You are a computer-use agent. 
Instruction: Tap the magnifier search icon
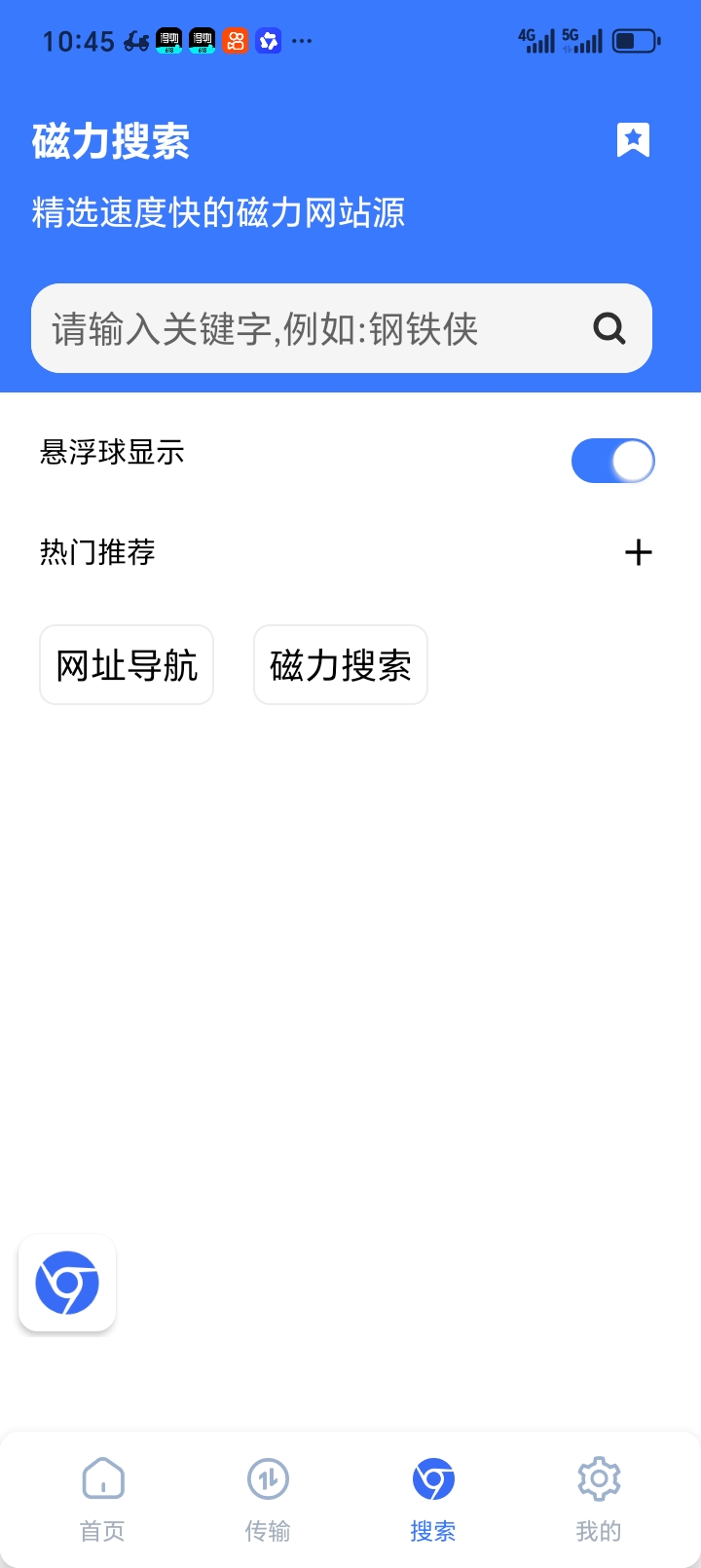[609, 328]
